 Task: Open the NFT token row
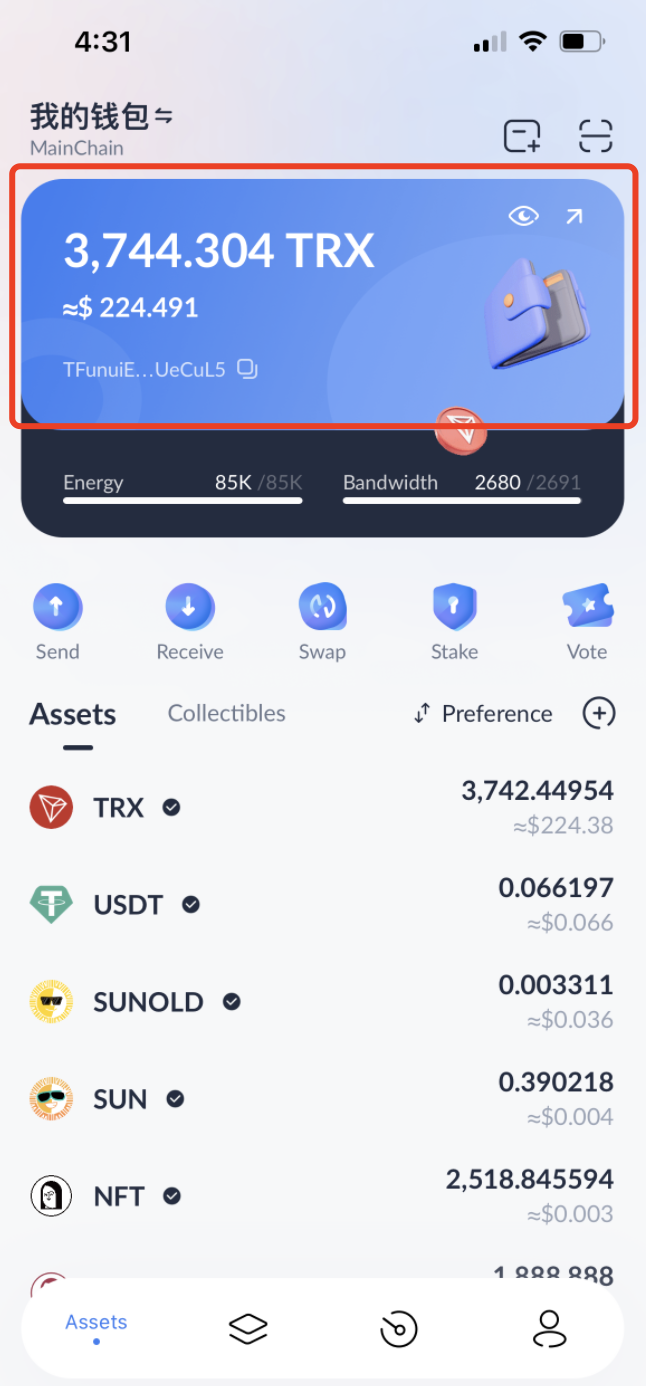(x=322, y=1196)
